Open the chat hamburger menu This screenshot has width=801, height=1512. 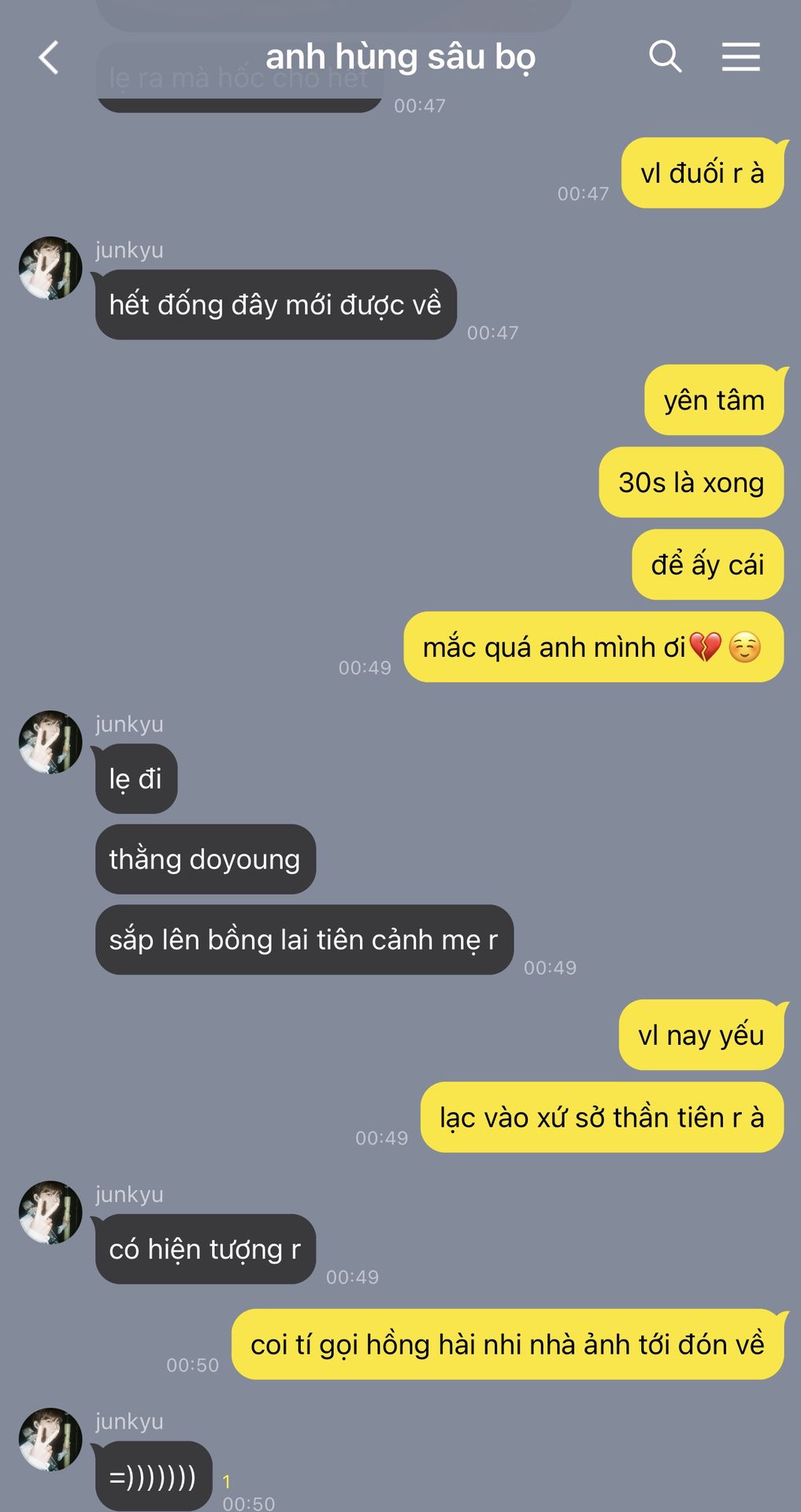point(740,57)
